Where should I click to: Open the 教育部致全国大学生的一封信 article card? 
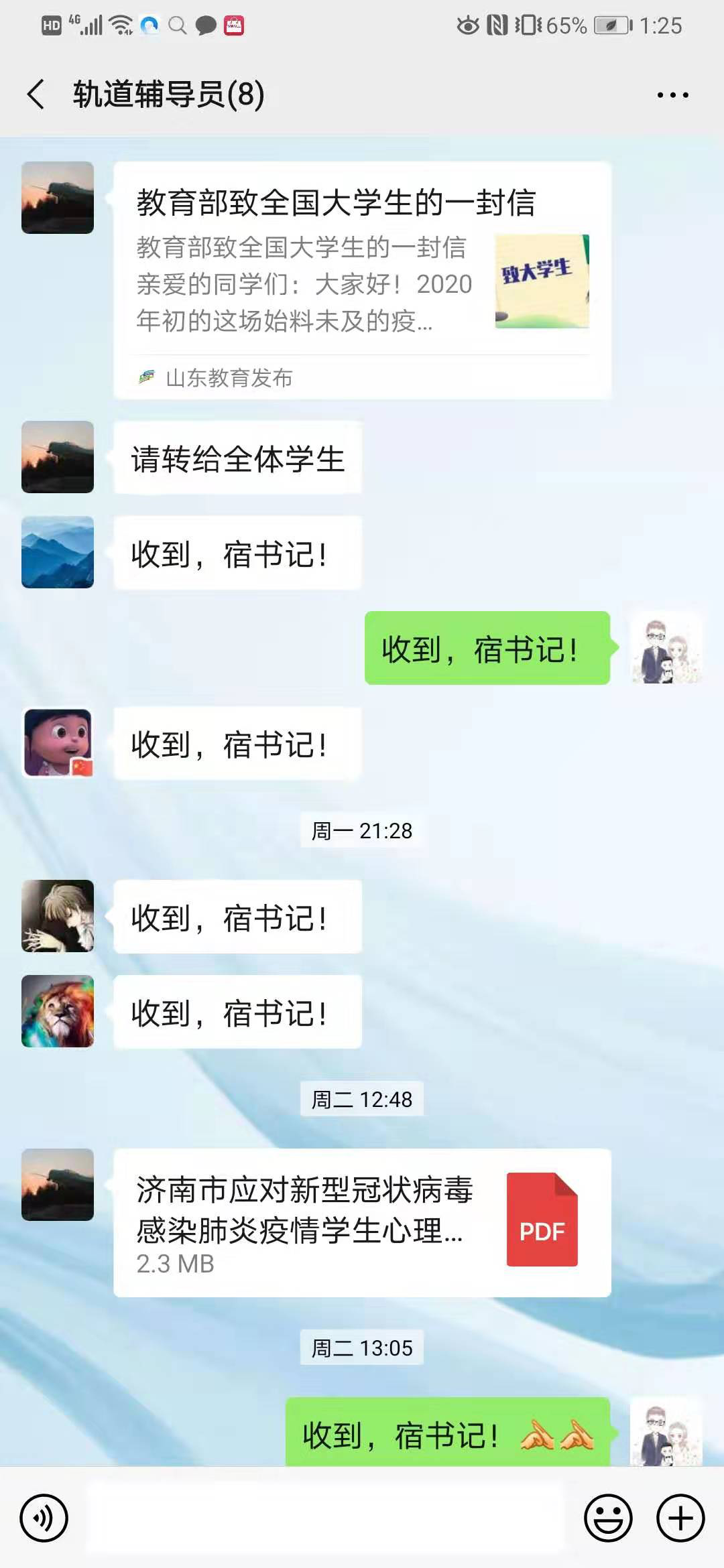(x=362, y=280)
